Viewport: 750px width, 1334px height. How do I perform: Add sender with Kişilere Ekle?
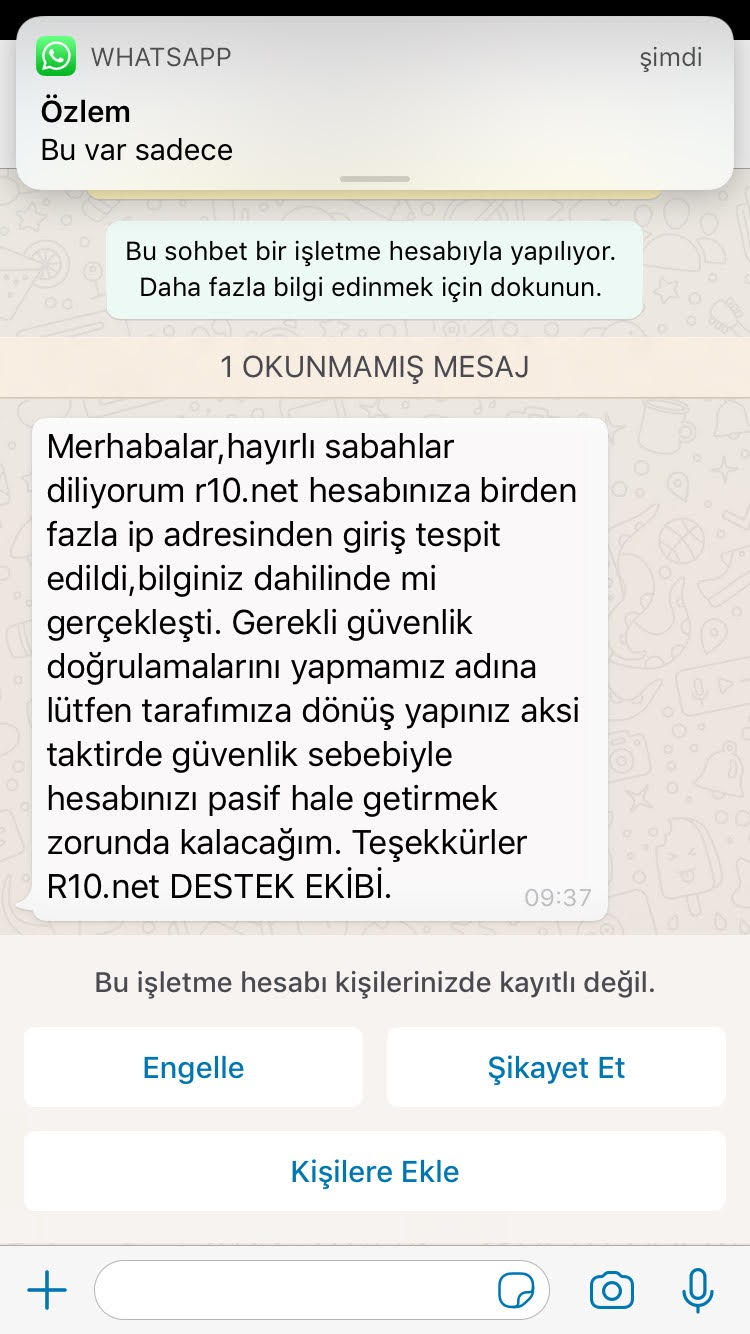[375, 1171]
